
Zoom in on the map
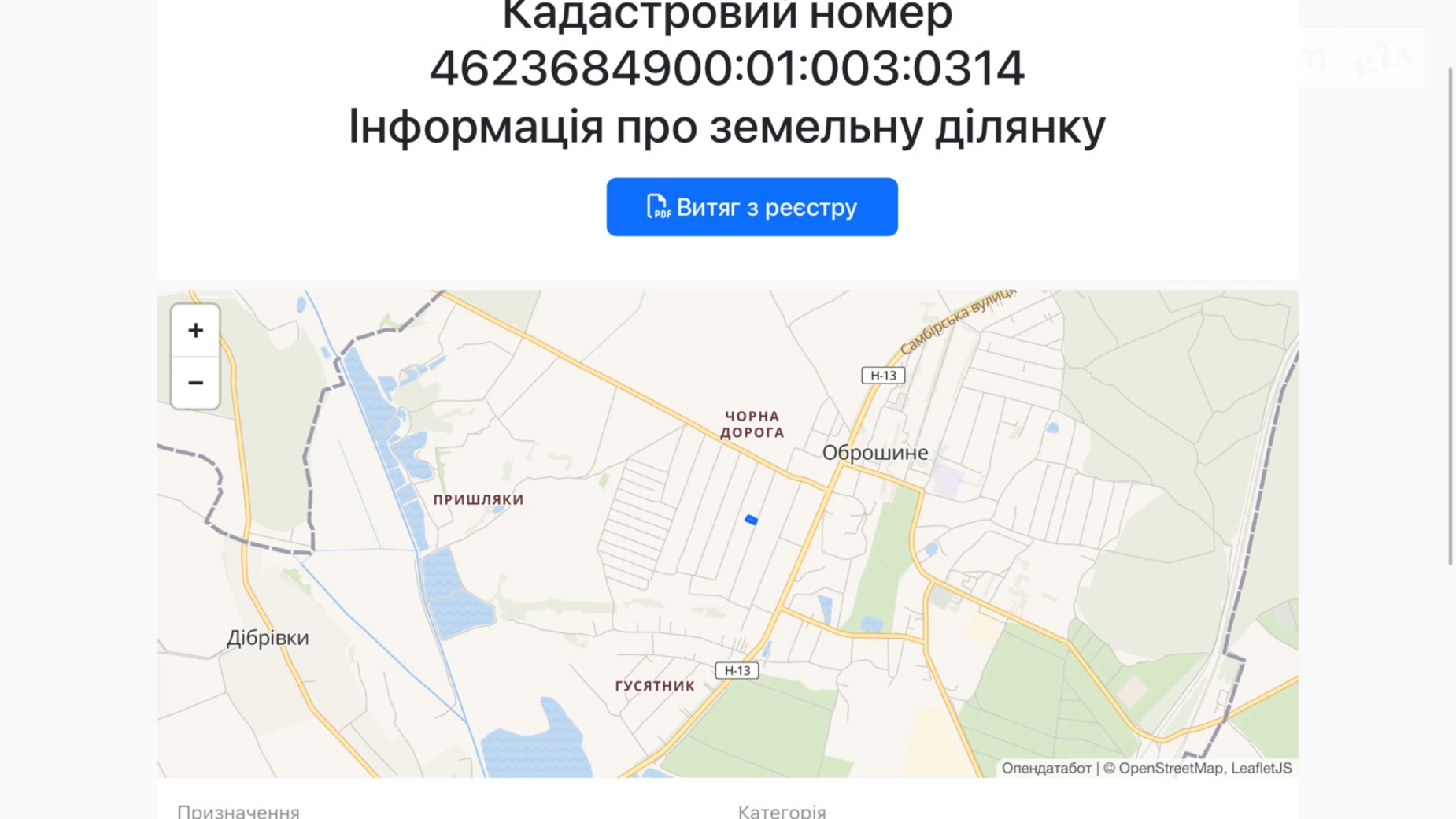click(195, 331)
